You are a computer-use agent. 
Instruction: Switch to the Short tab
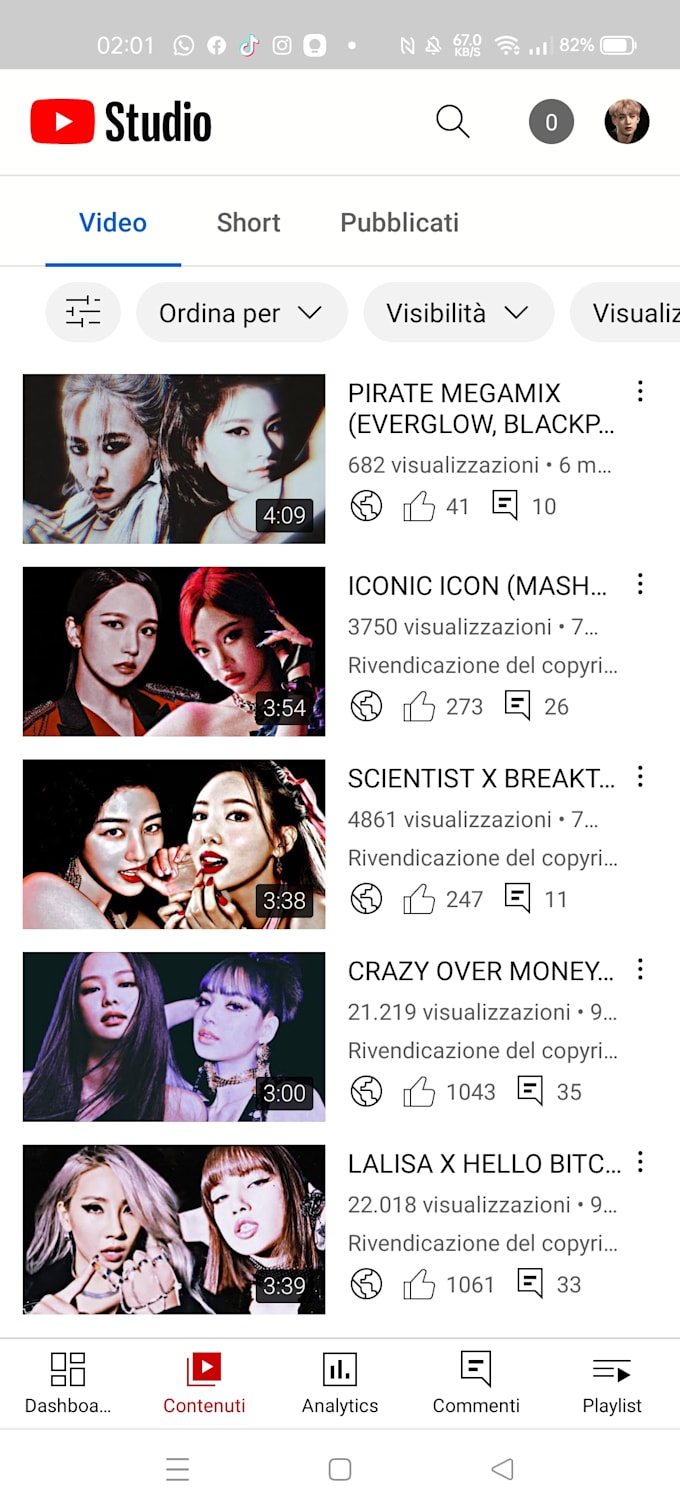pos(248,222)
